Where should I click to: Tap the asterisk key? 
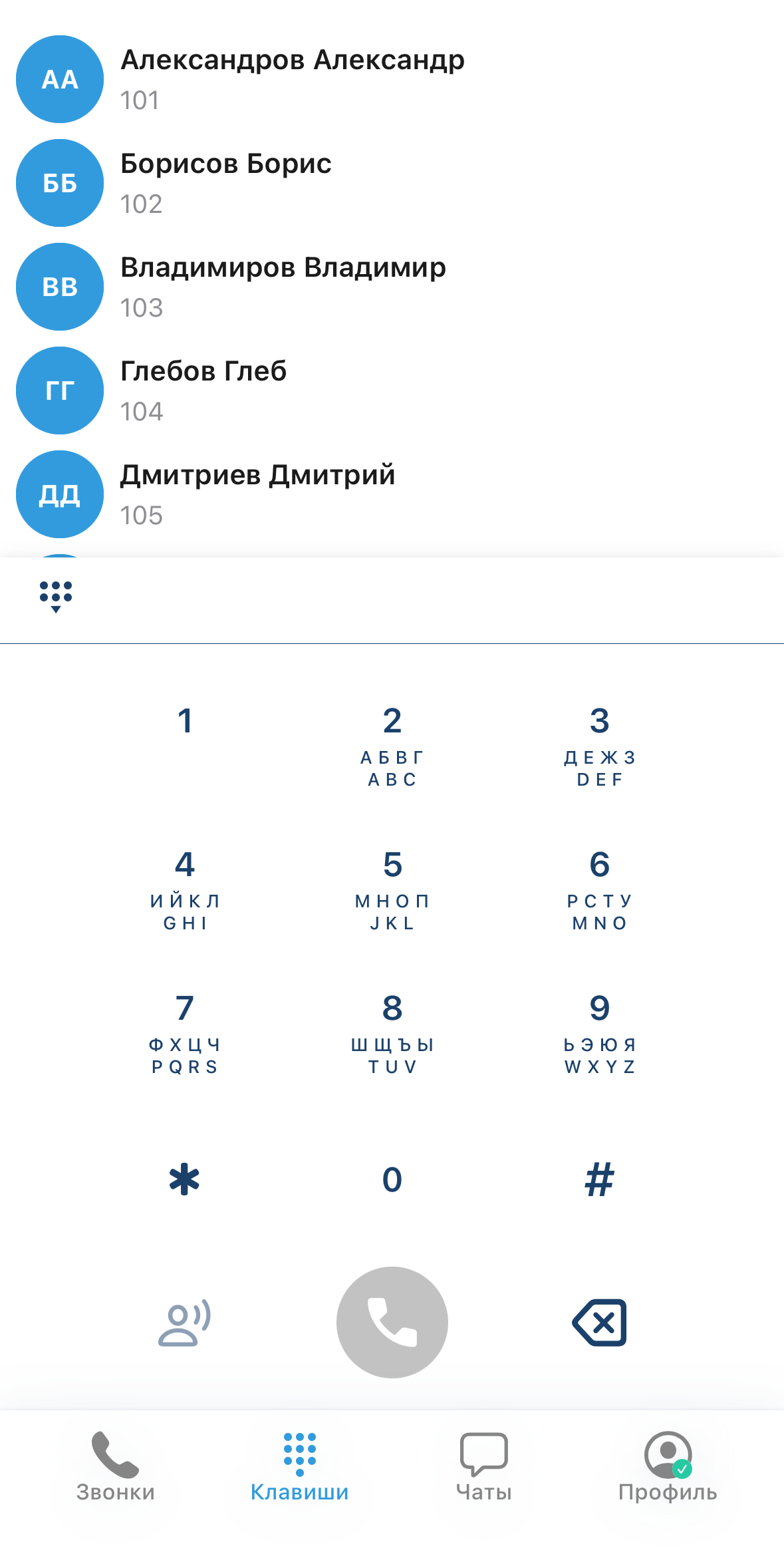tap(185, 1180)
